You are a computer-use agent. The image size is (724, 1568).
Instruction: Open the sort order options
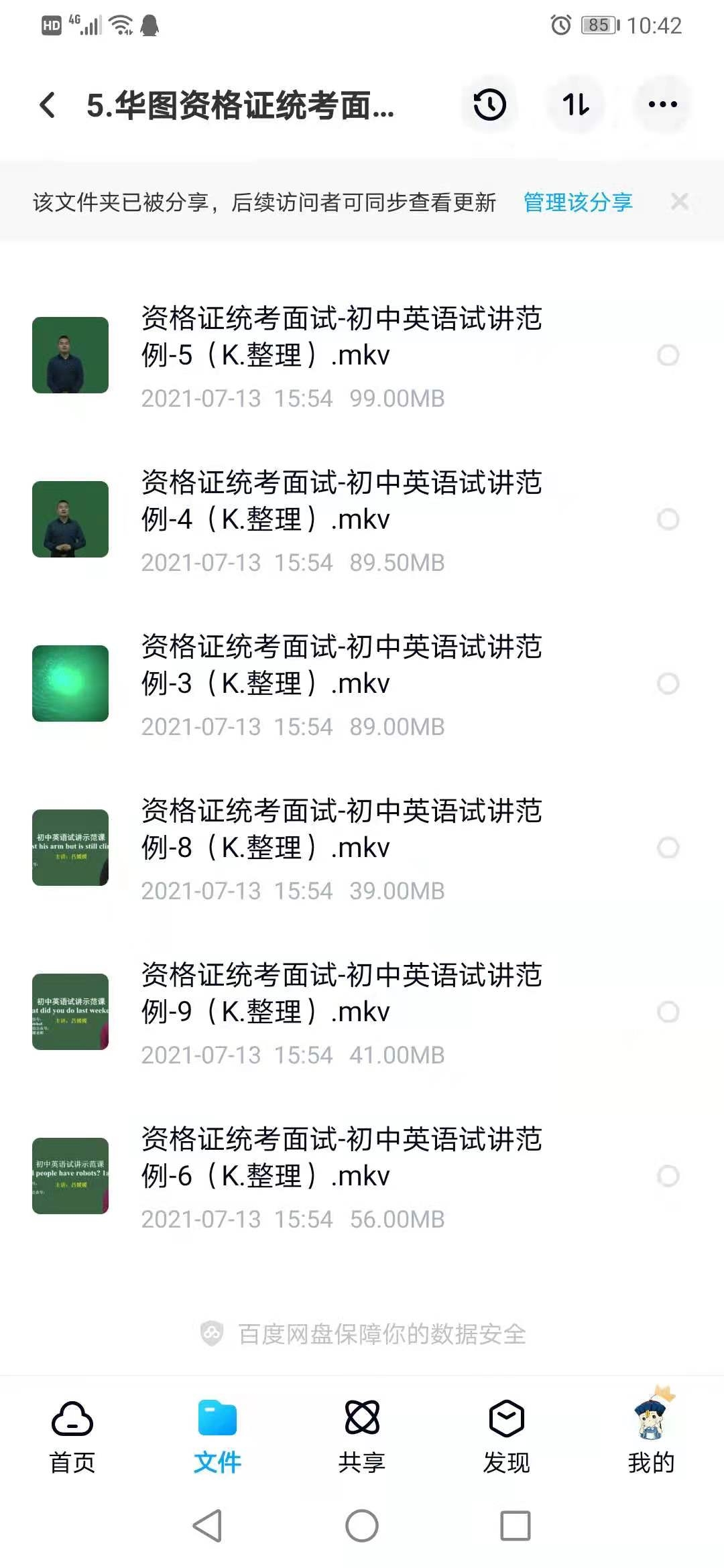pyautogui.click(x=576, y=105)
